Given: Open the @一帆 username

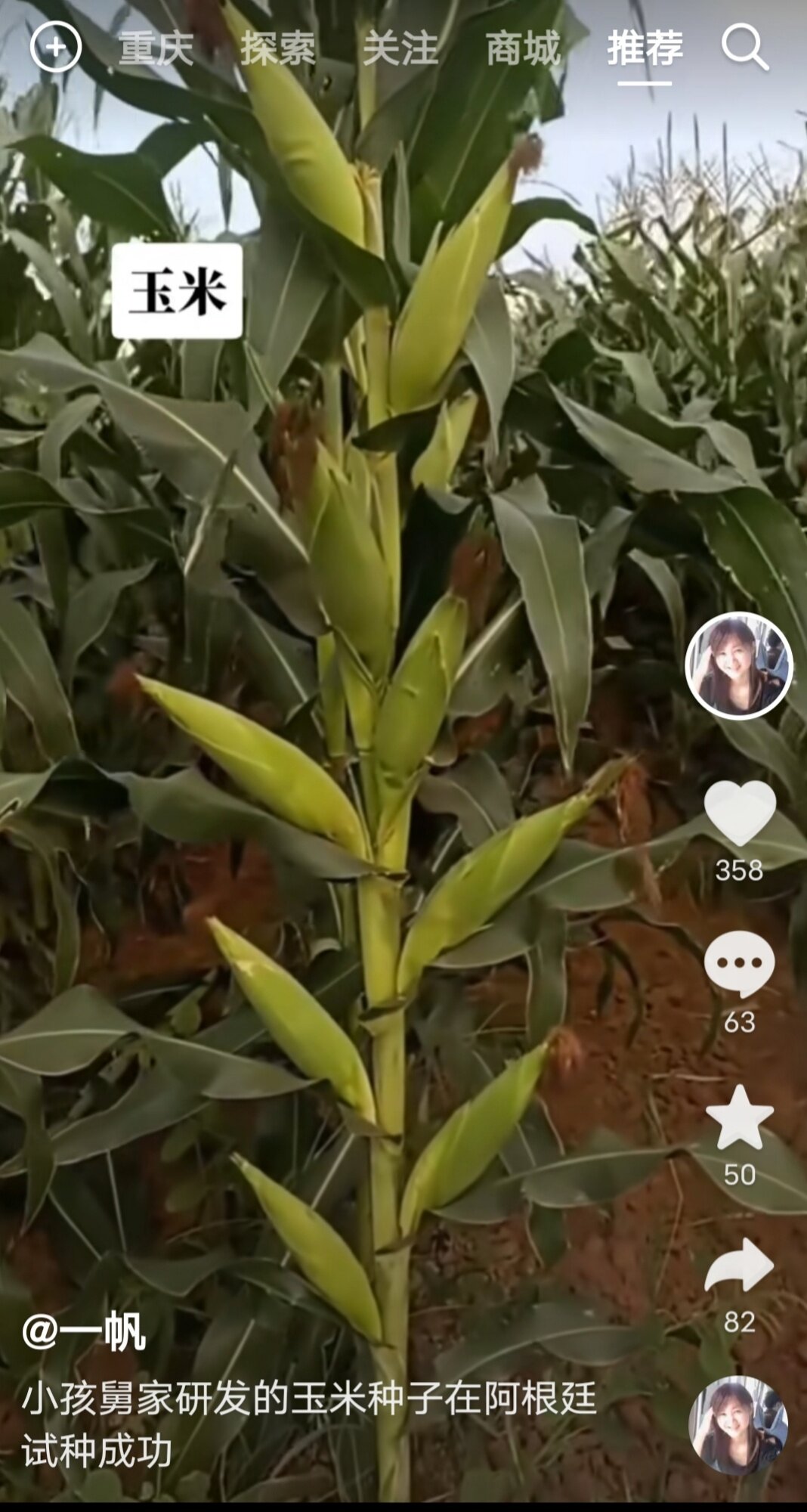Looking at the screenshot, I should (x=83, y=1333).
